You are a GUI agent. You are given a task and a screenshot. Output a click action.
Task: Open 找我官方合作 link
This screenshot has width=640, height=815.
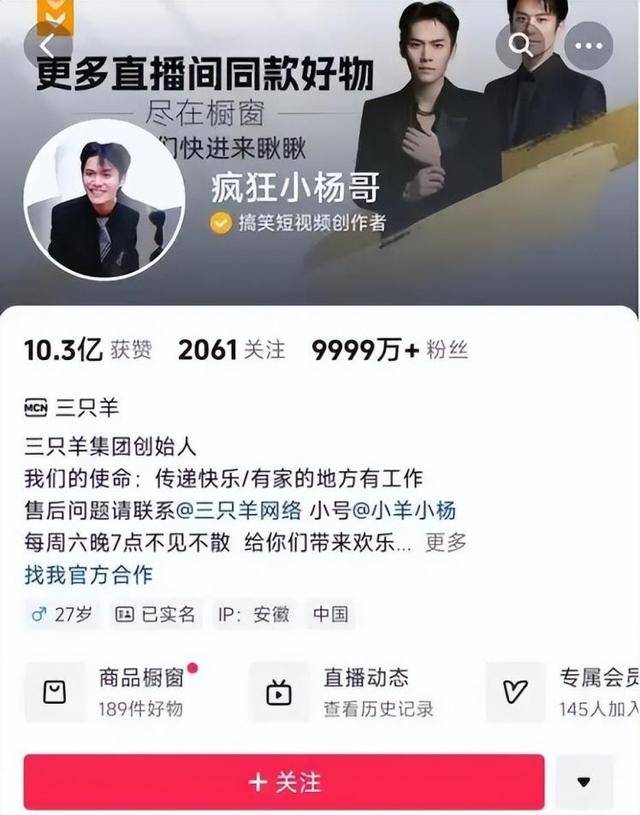pos(88,574)
